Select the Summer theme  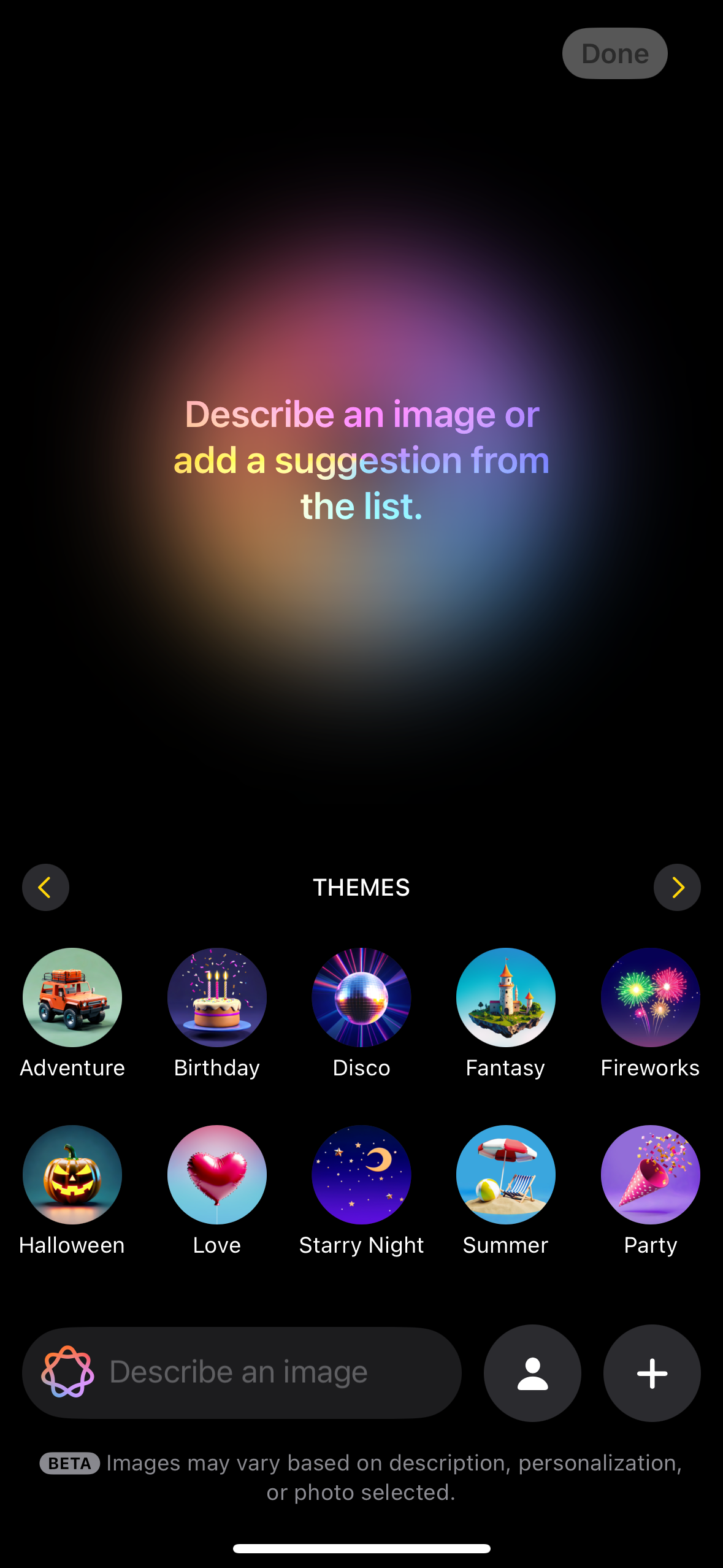(505, 1174)
